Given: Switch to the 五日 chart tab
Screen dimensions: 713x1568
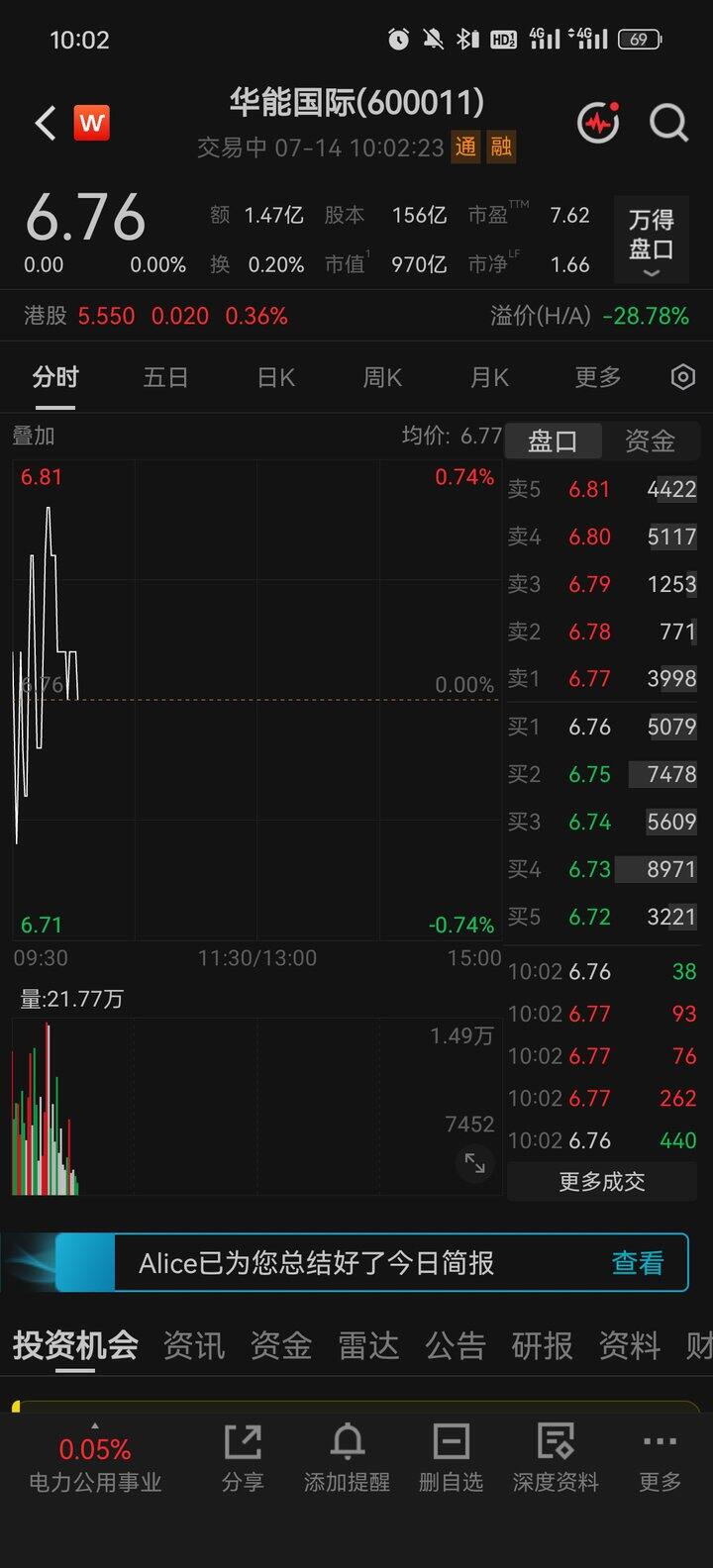Looking at the screenshot, I should [x=165, y=377].
